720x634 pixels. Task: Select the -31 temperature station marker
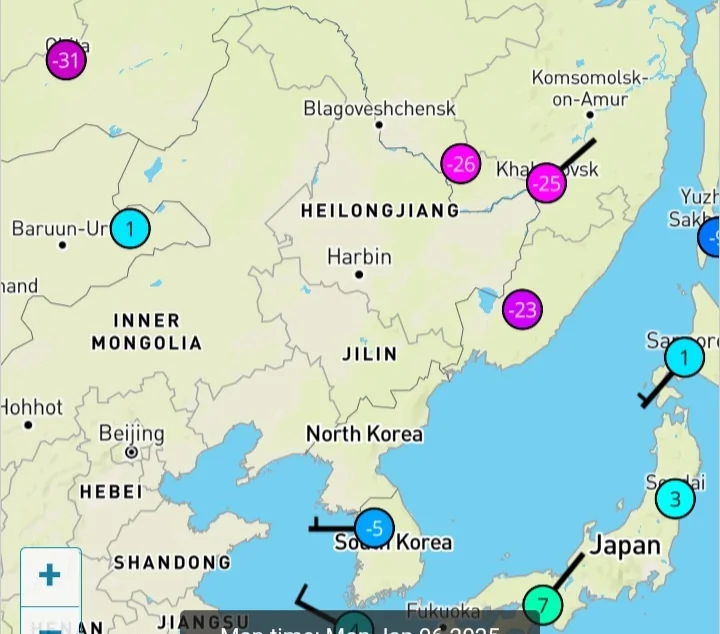(66, 60)
